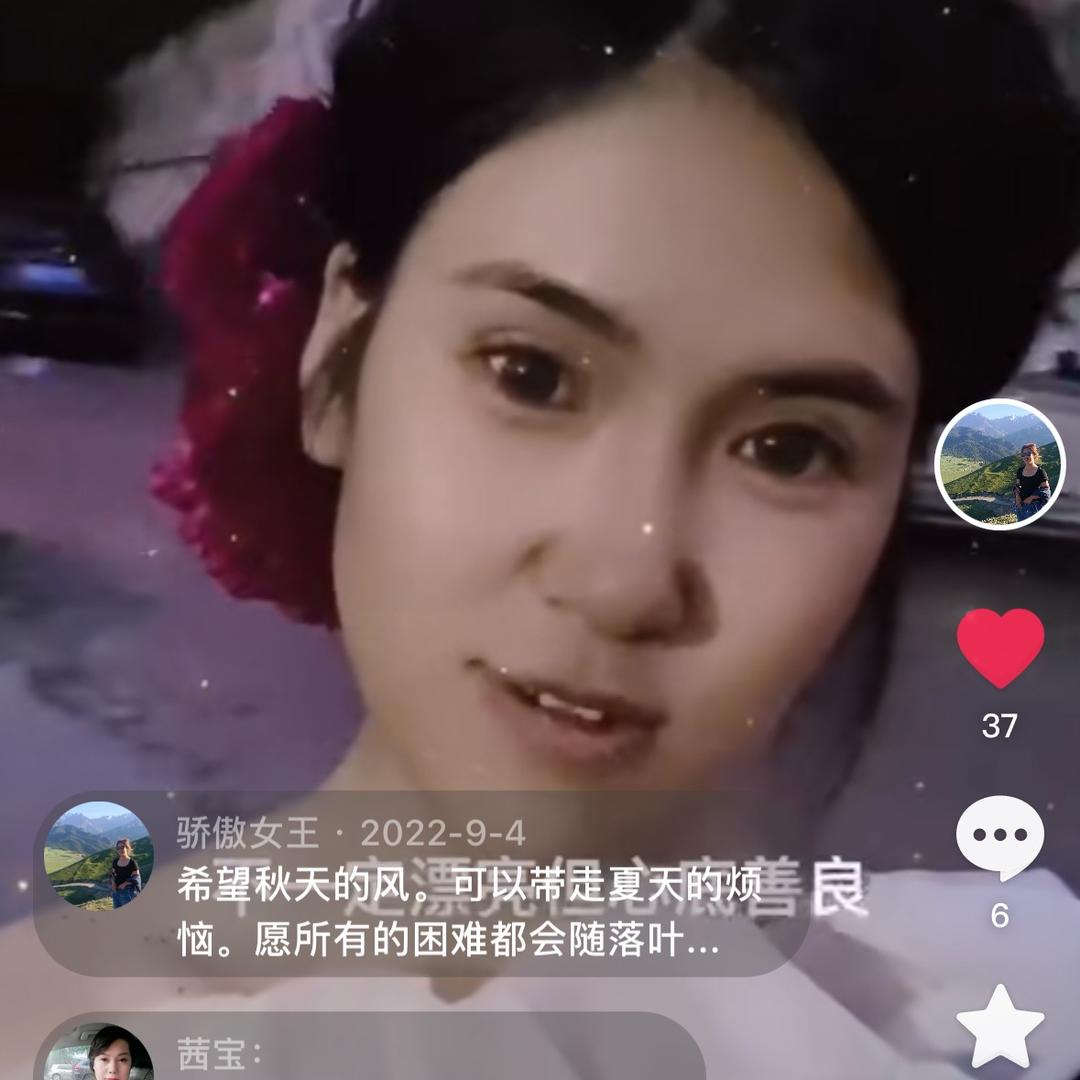
Task: Favorite this video with the star
Action: (x=1000, y=1026)
